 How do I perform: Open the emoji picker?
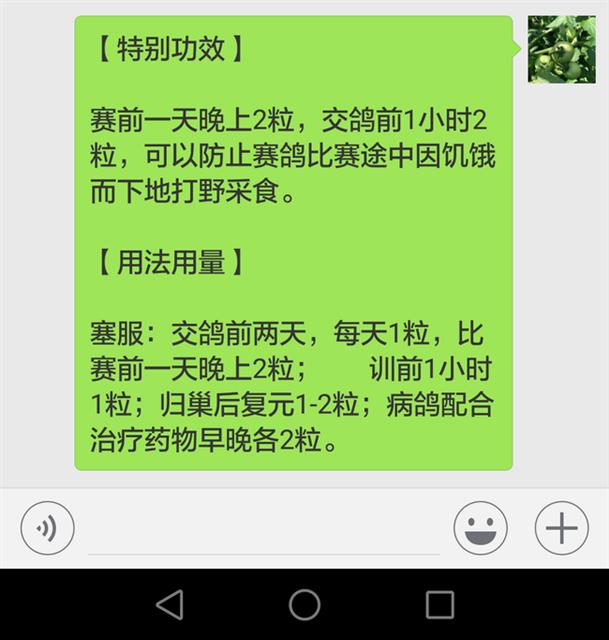pos(480,527)
